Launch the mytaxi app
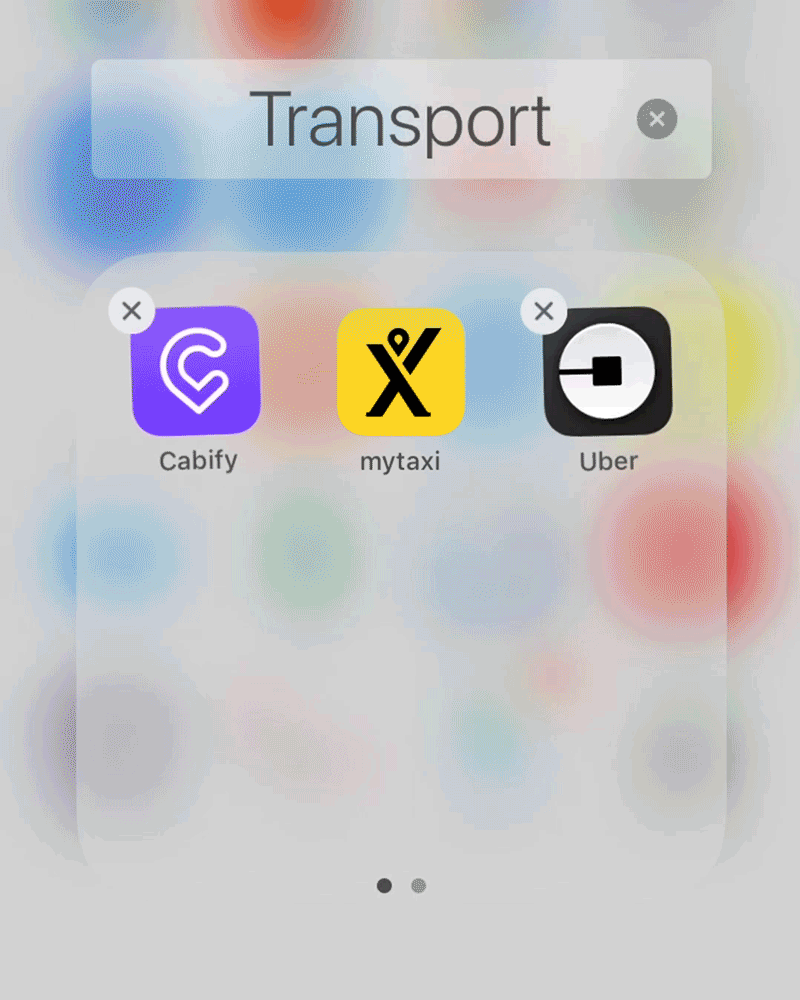 click(401, 372)
